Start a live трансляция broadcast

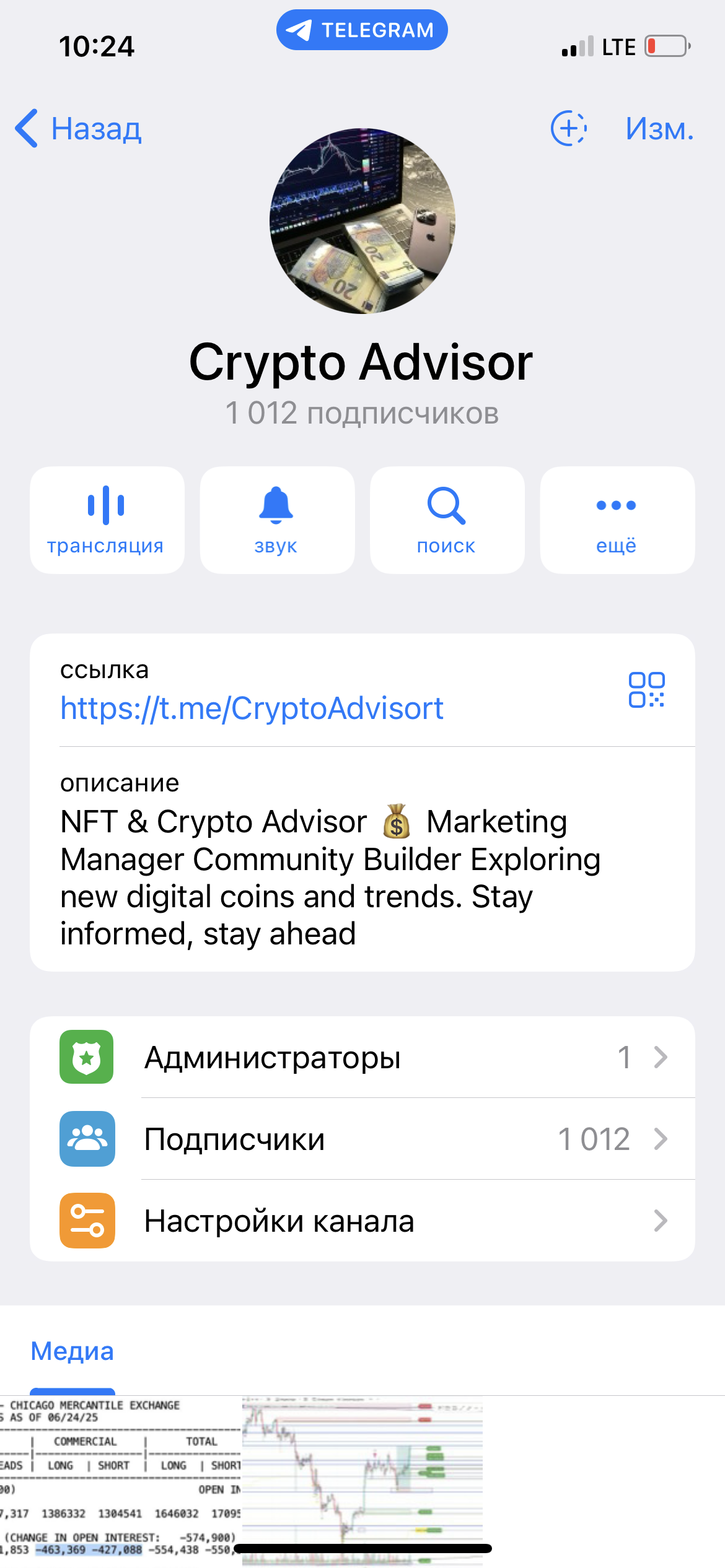pos(107,519)
